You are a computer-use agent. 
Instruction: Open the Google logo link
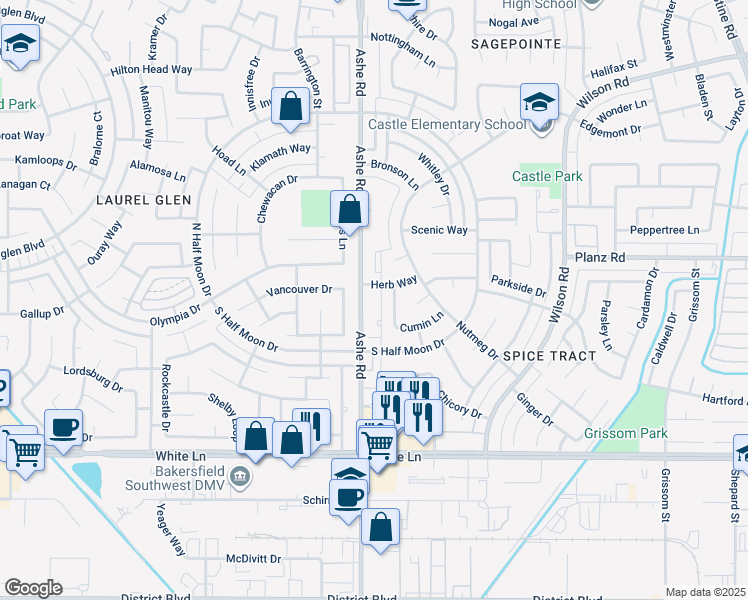coord(34,588)
